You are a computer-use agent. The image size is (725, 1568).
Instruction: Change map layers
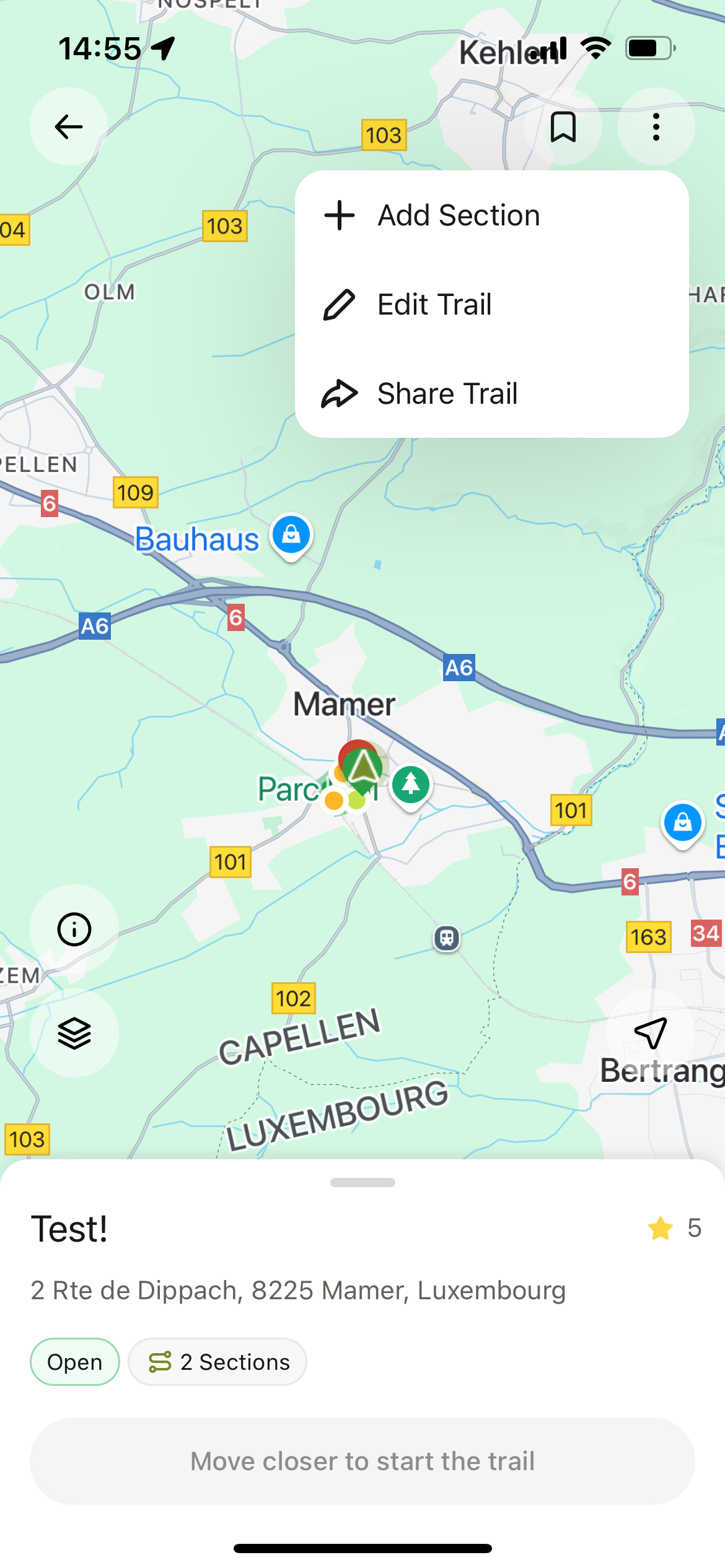click(74, 1033)
